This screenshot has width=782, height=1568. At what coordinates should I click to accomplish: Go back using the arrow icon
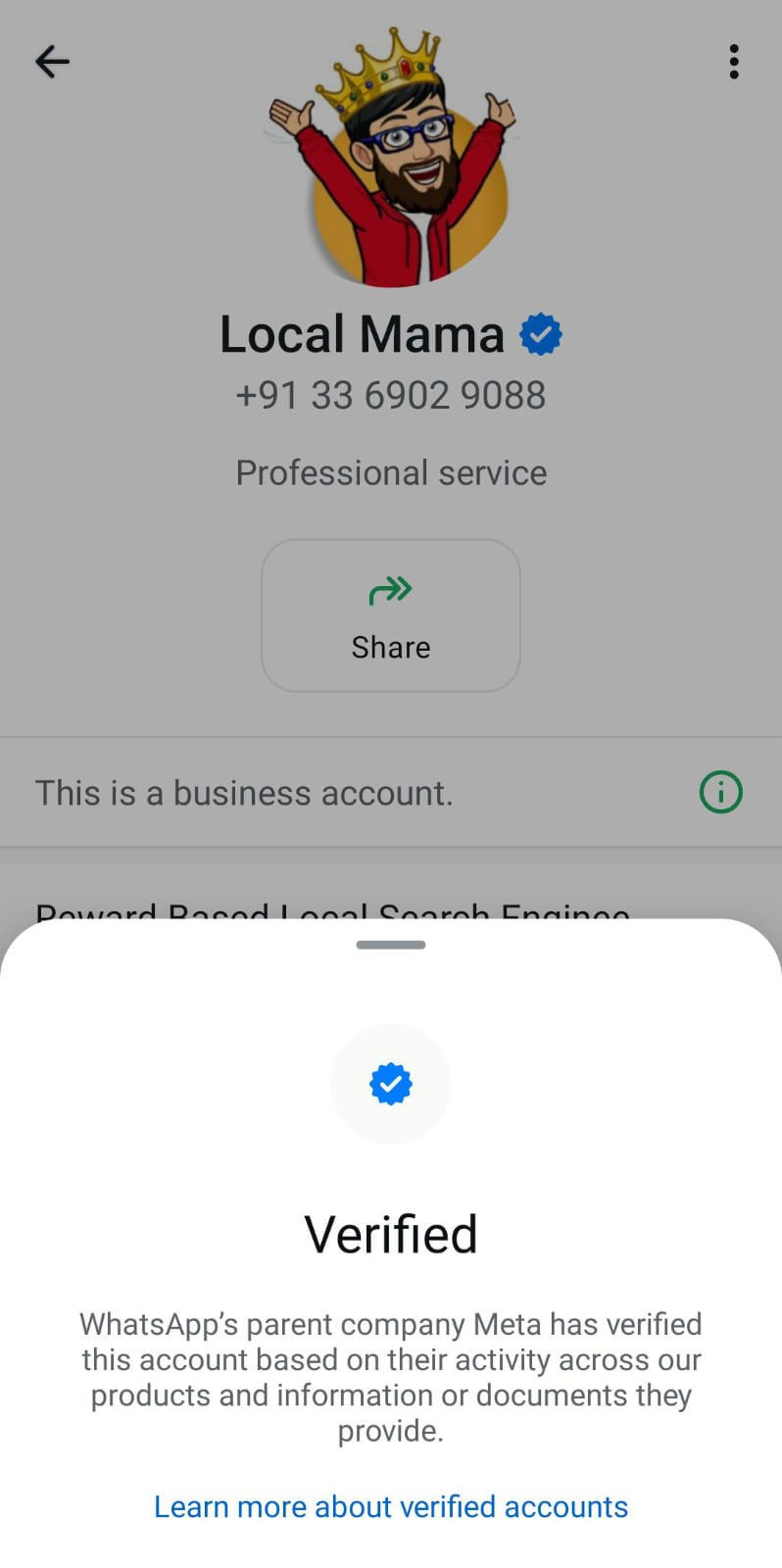click(x=52, y=62)
